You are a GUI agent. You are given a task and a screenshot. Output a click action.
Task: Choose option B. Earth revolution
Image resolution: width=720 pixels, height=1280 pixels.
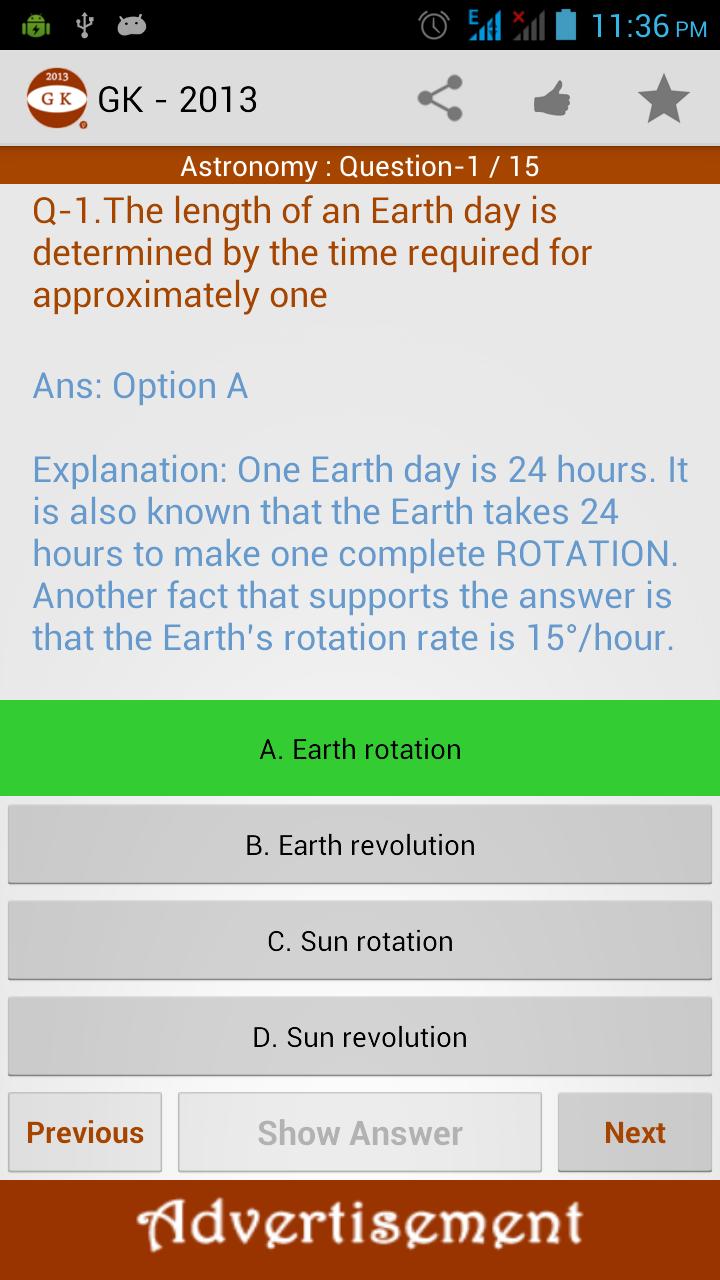(360, 845)
